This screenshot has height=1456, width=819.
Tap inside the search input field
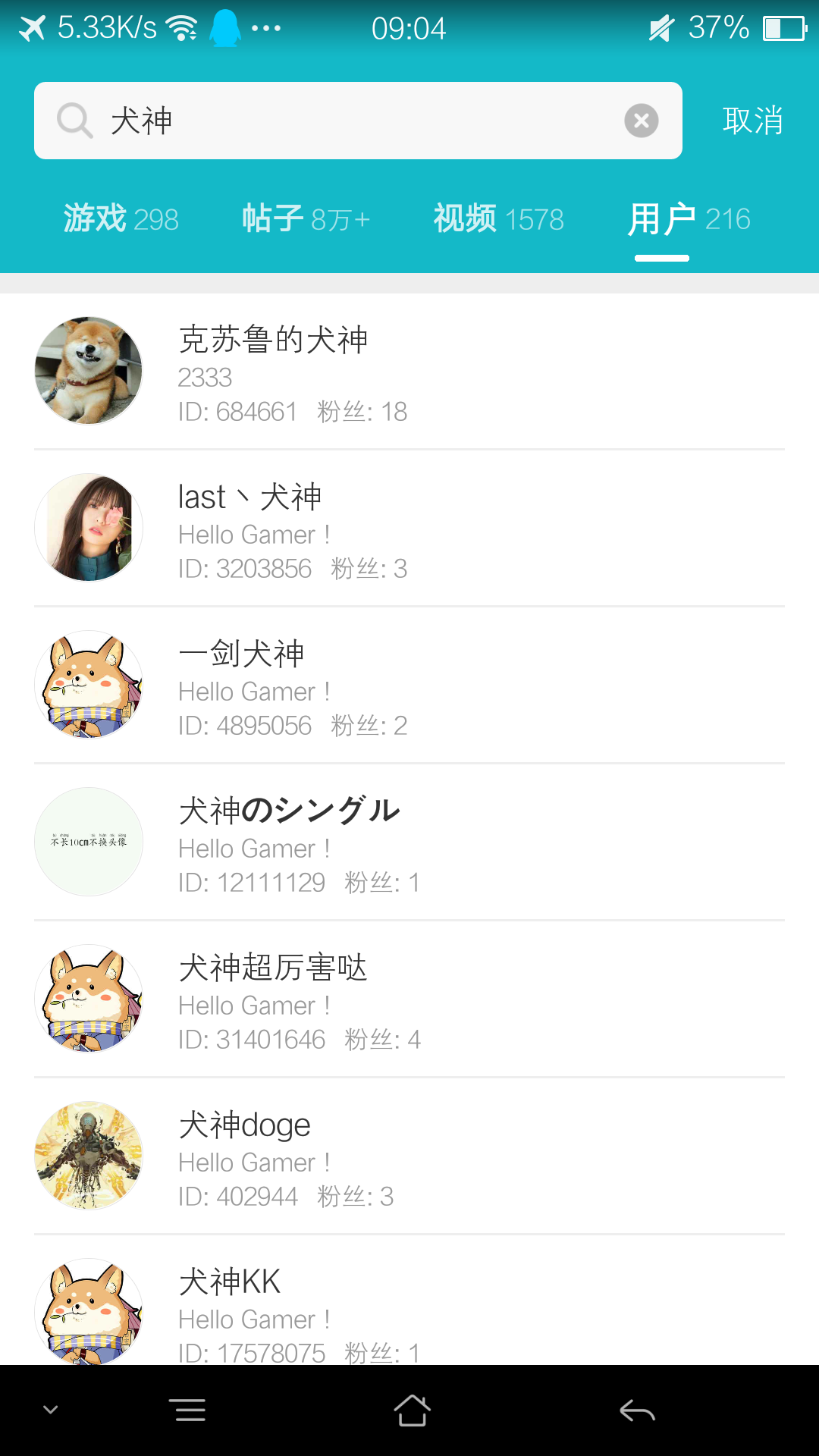coord(341,120)
